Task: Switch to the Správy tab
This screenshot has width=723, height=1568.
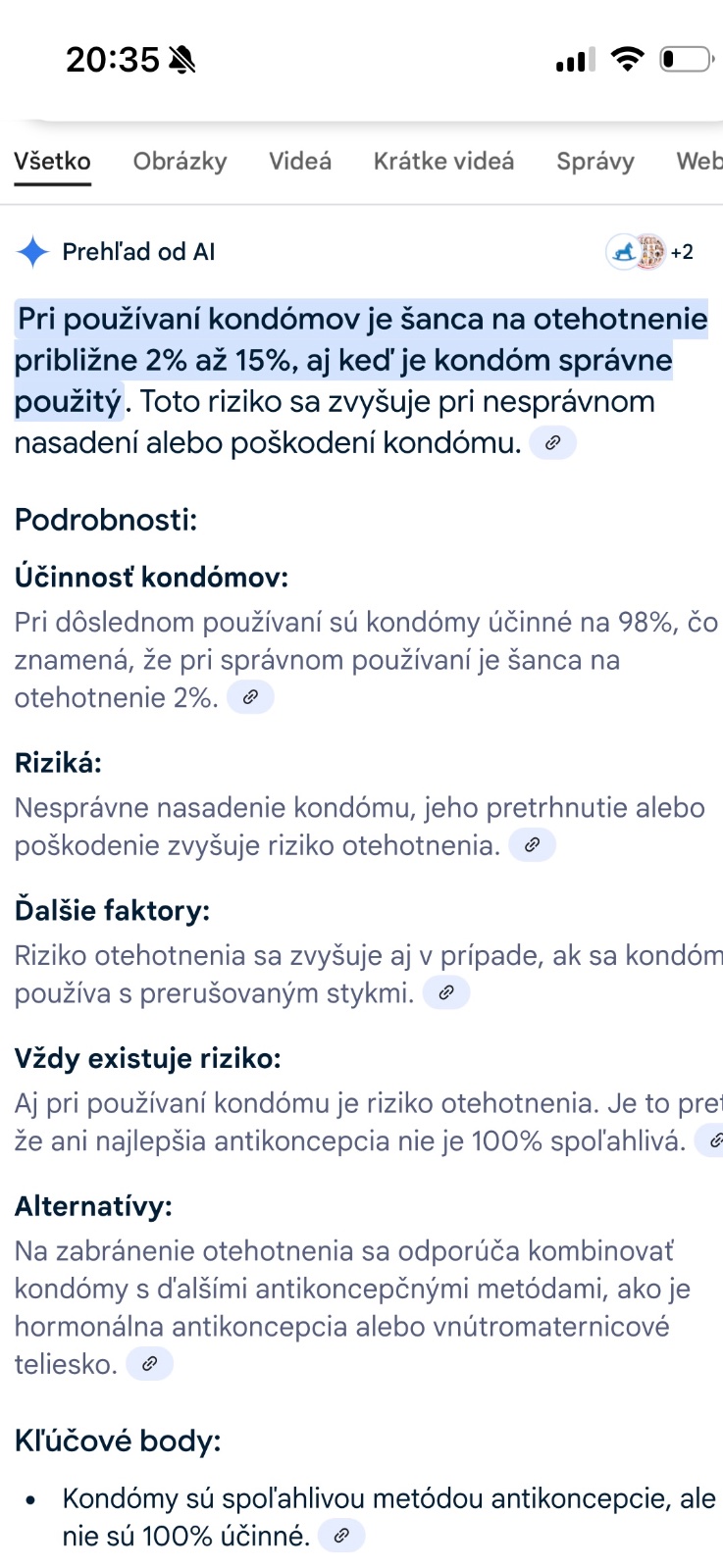Action: click(x=594, y=161)
